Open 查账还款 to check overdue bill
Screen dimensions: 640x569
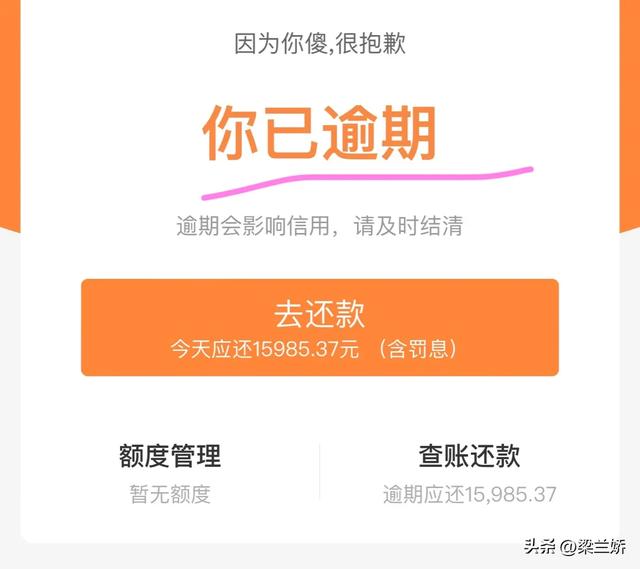click(469, 472)
